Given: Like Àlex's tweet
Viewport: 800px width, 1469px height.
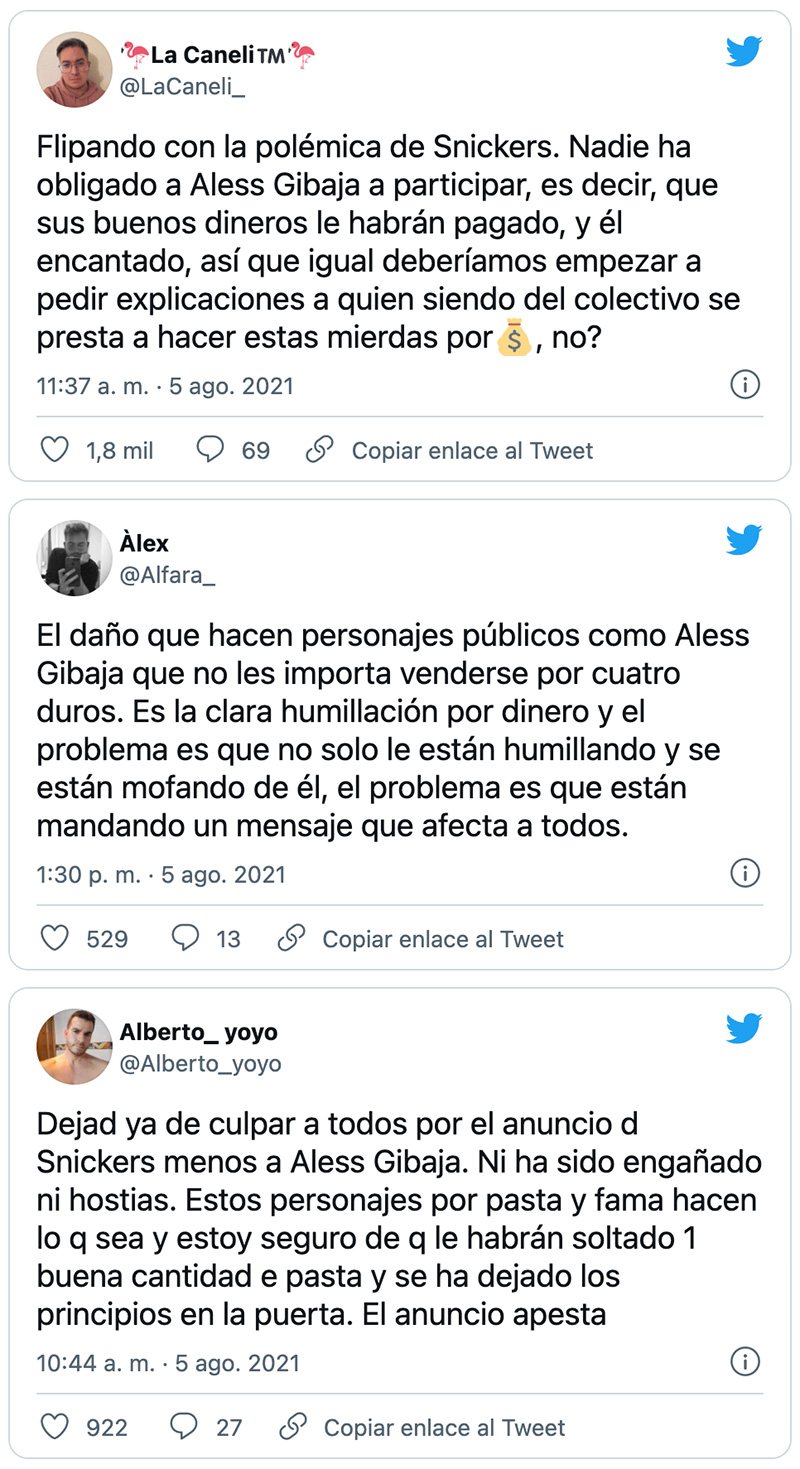Looking at the screenshot, I should click(x=54, y=939).
